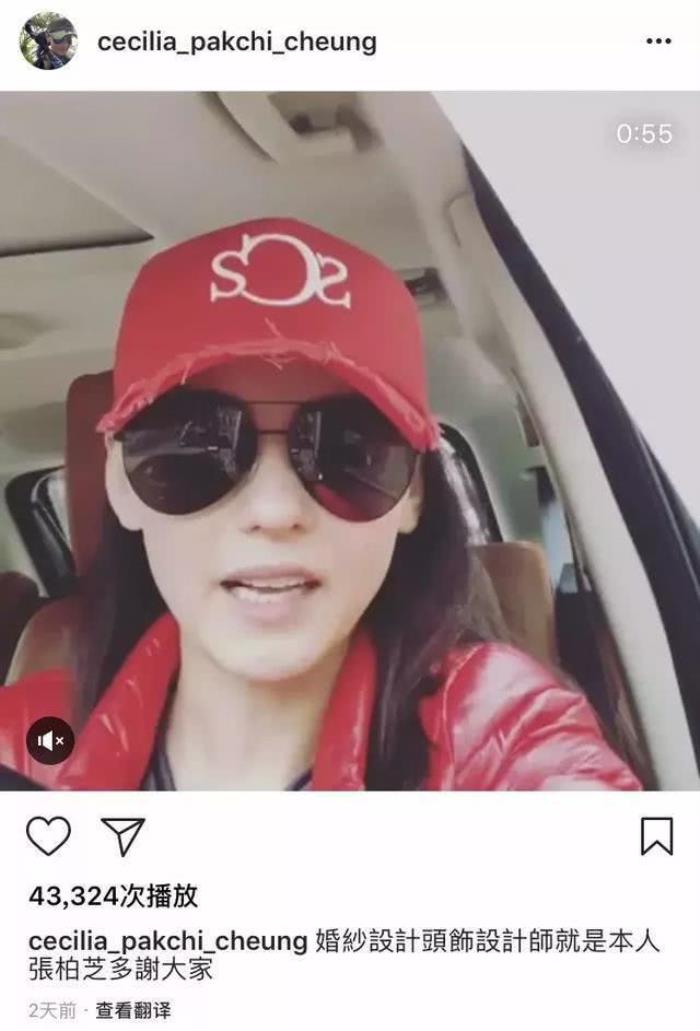Share the post via paper plane
This screenshot has height=1031, width=700.
(123, 836)
